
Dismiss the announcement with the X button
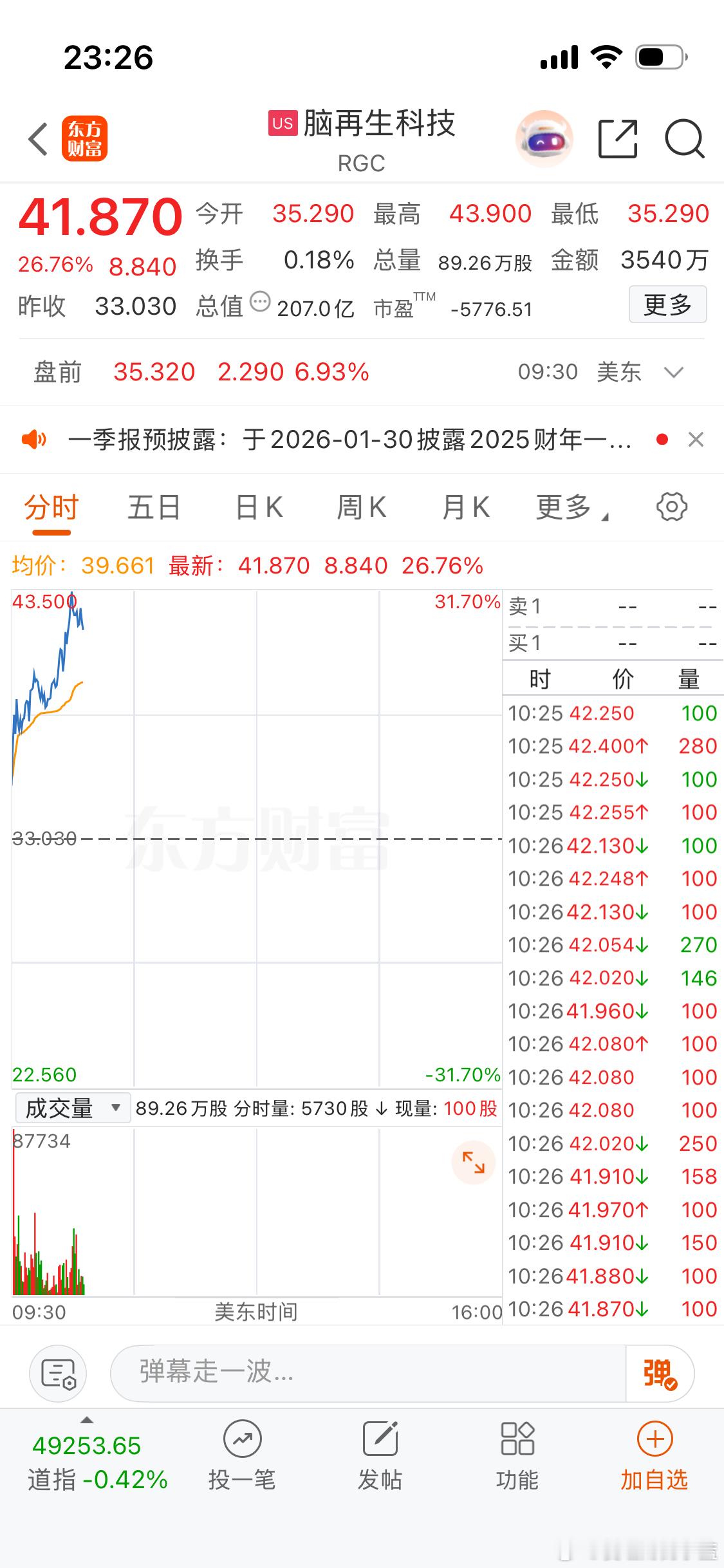pyautogui.click(x=696, y=439)
